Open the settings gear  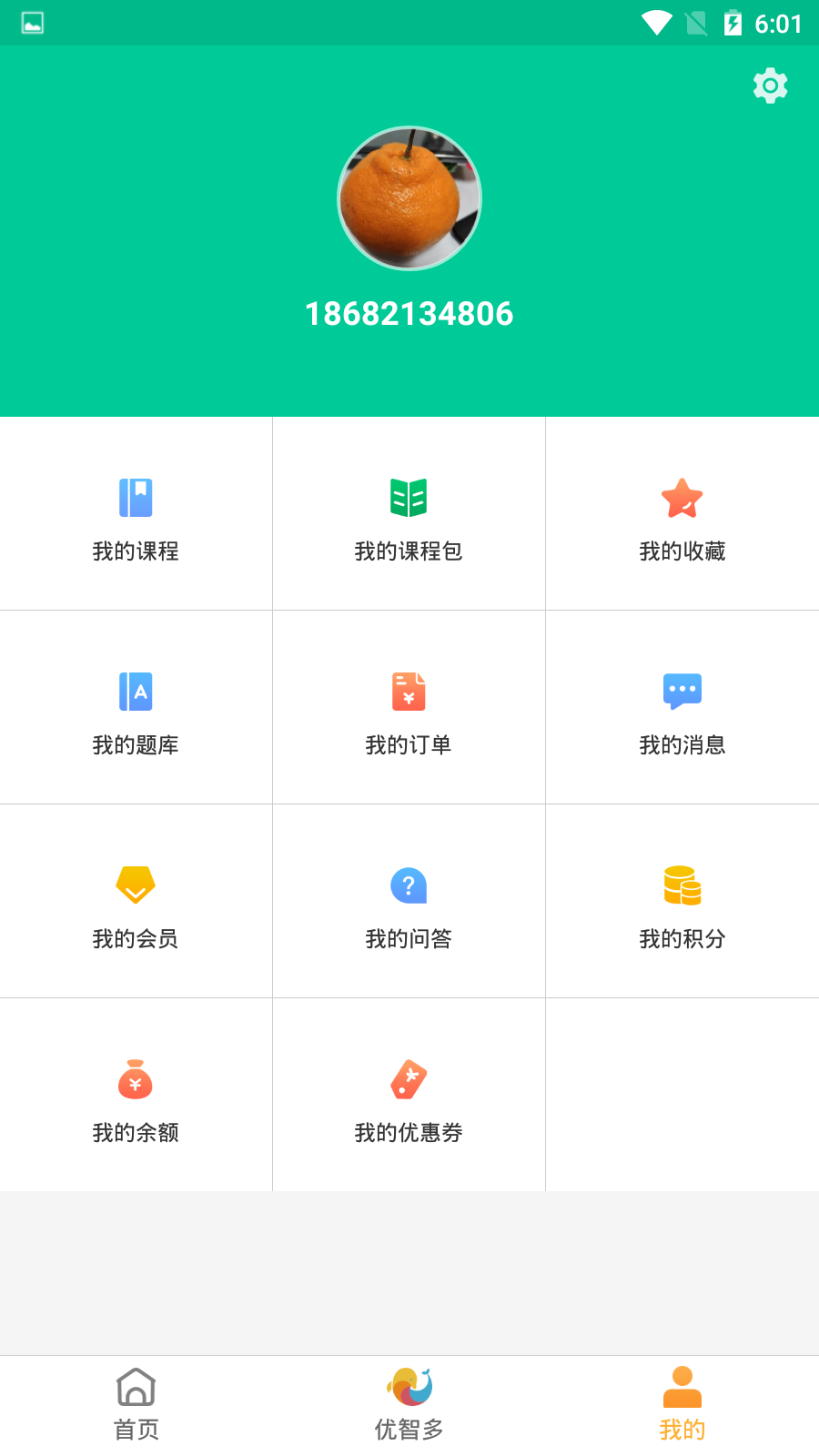point(770,86)
